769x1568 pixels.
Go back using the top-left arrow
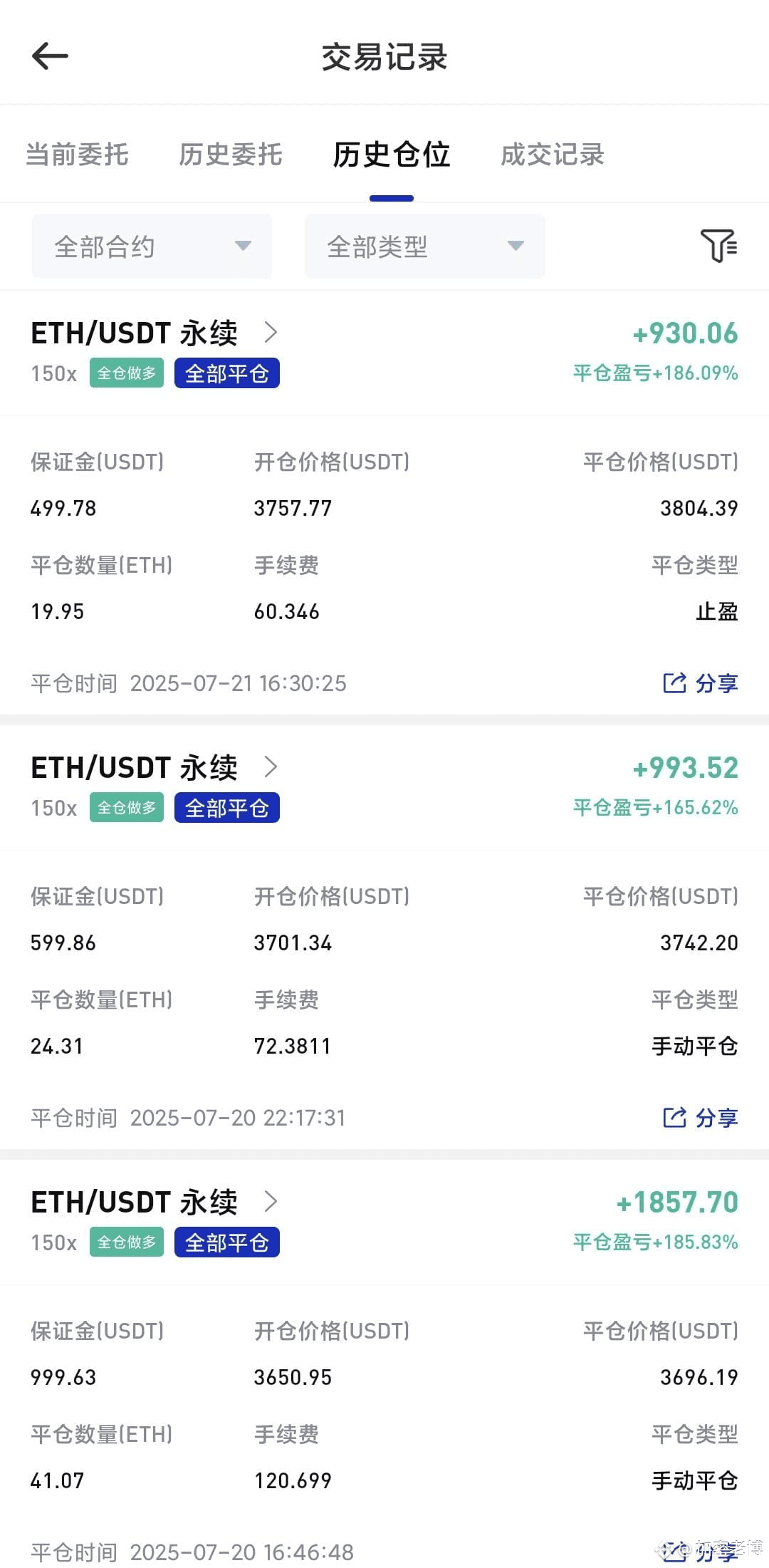click(50, 56)
